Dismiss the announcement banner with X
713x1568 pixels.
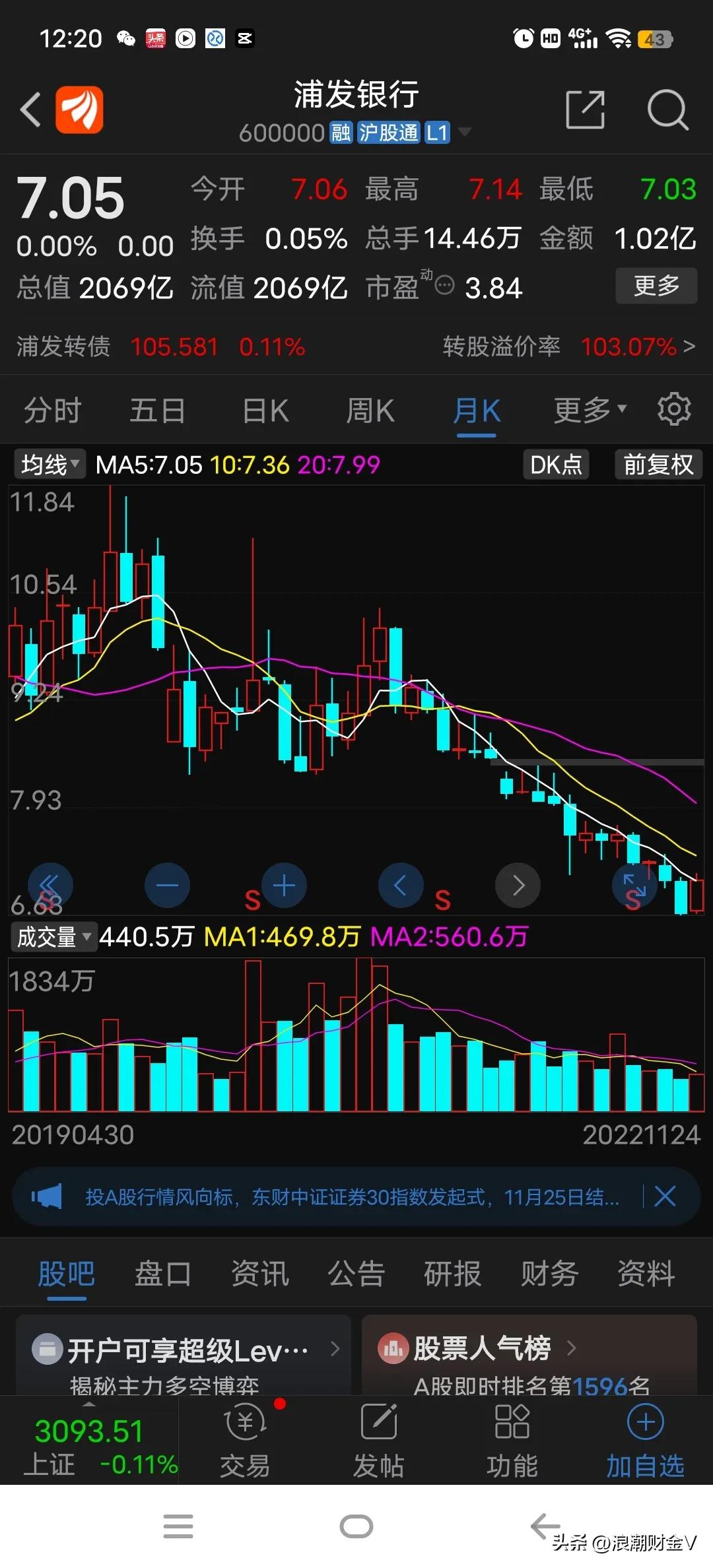[665, 1196]
